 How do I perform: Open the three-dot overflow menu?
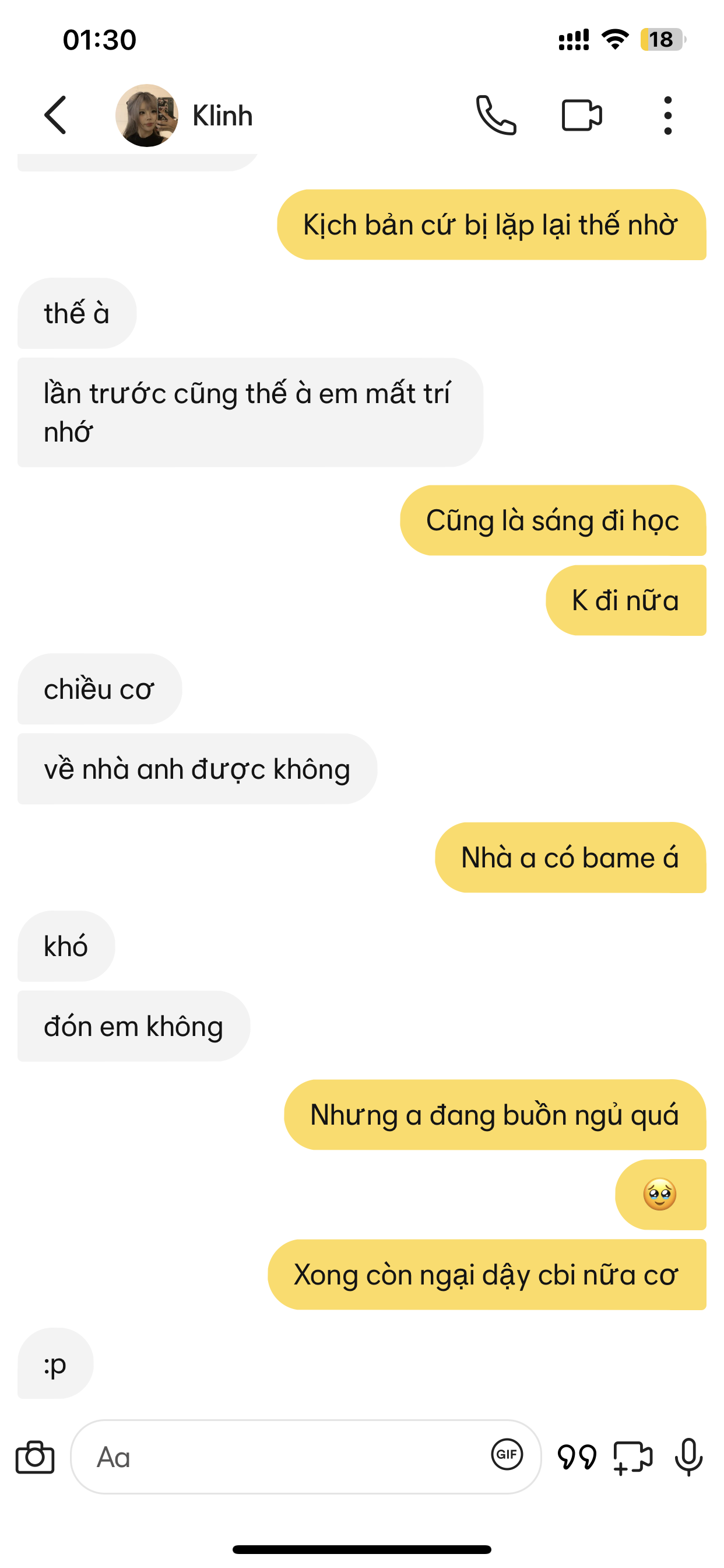pyautogui.click(x=667, y=115)
